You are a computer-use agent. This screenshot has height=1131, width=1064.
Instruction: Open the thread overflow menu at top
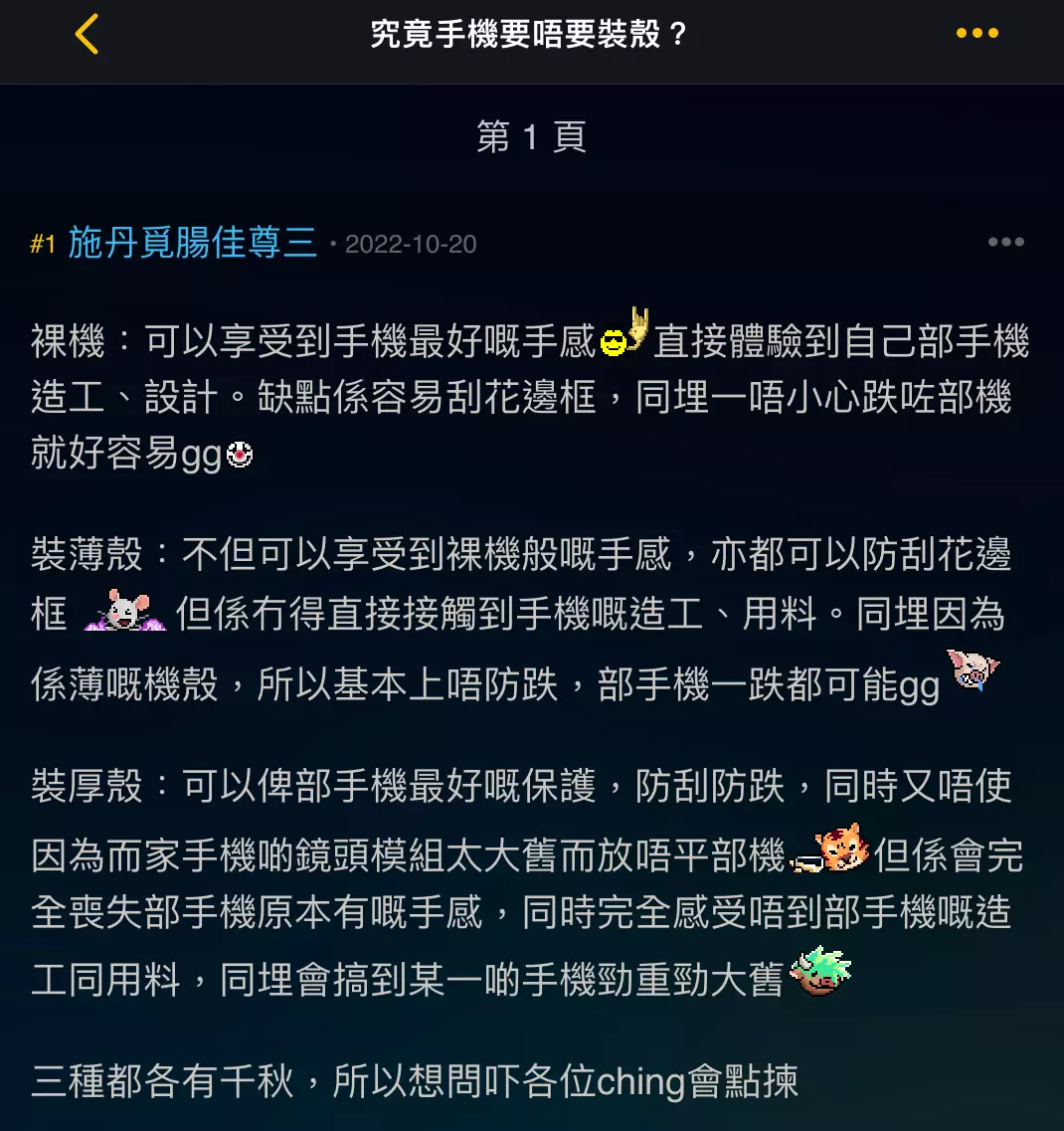pyautogui.click(x=976, y=34)
